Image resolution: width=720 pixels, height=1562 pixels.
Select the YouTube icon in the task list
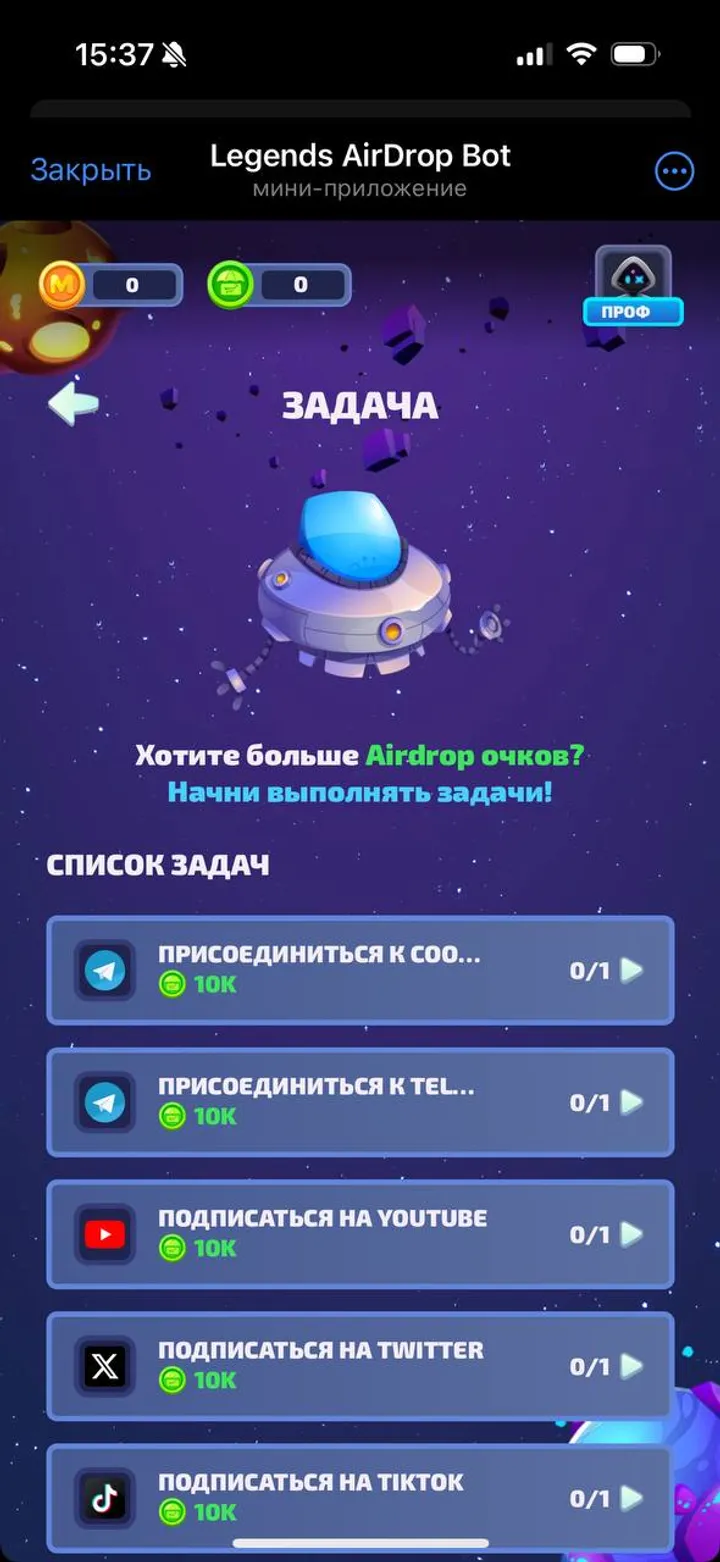click(103, 1234)
